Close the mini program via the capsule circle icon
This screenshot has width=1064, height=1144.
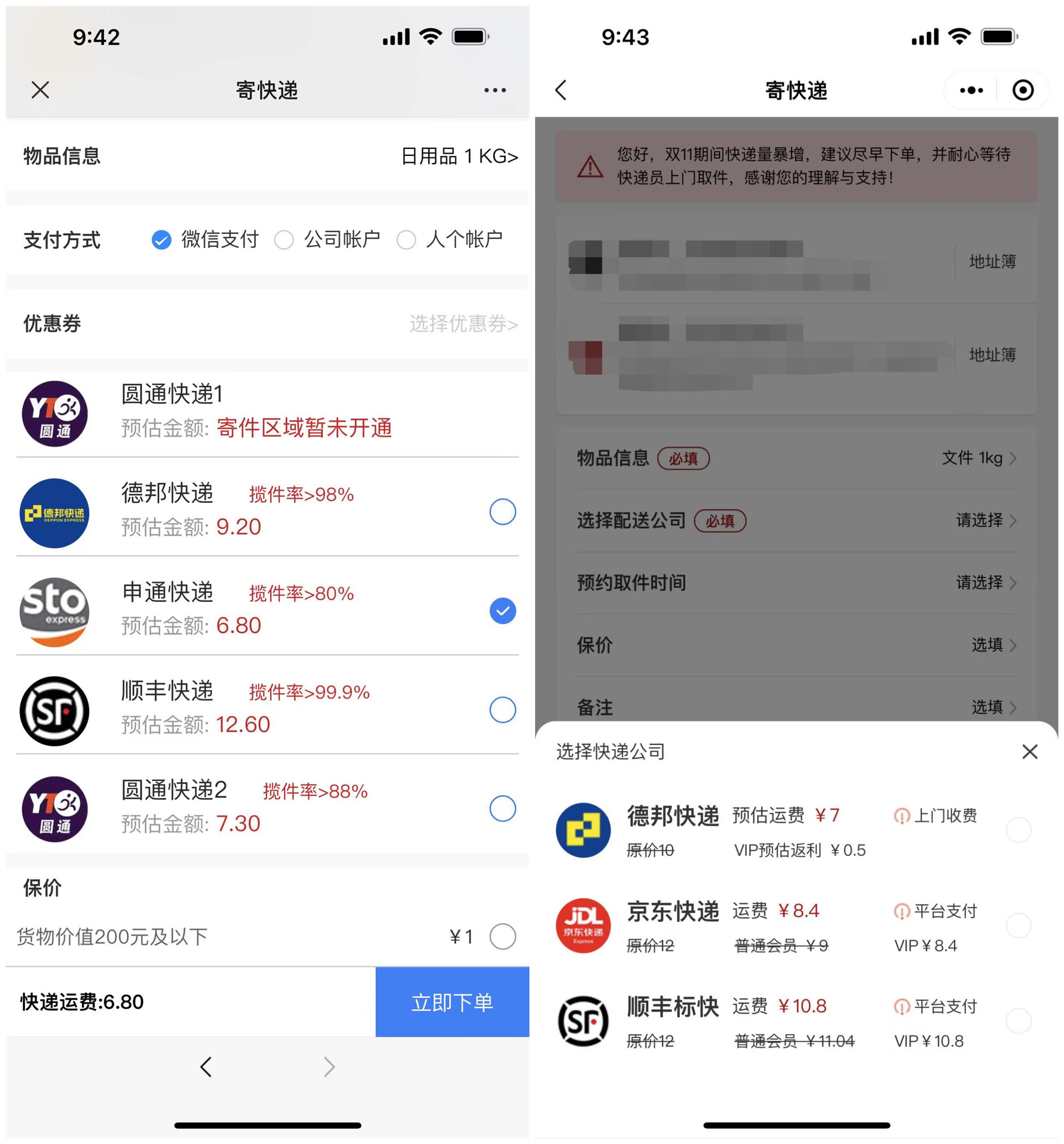(x=1023, y=91)
